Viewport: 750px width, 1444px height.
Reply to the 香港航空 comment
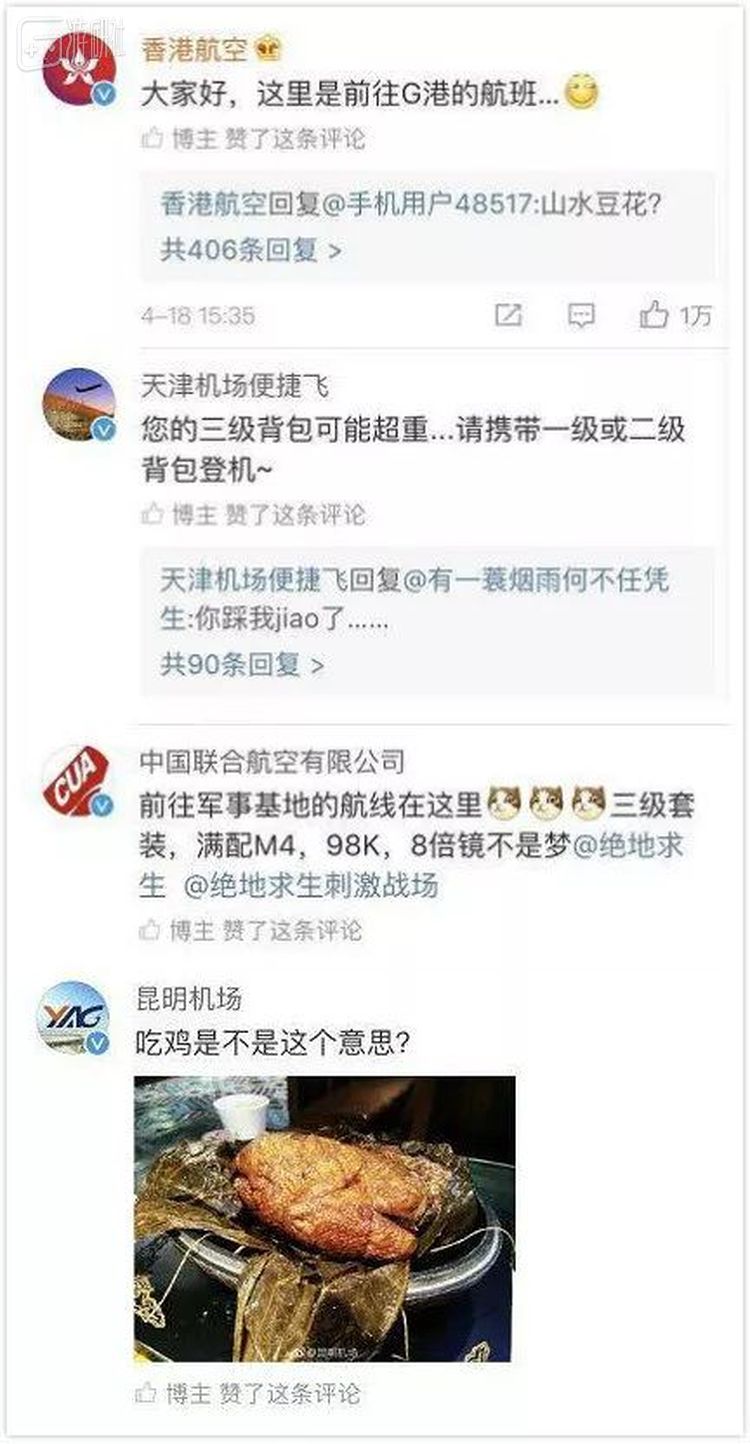[581, 316]
